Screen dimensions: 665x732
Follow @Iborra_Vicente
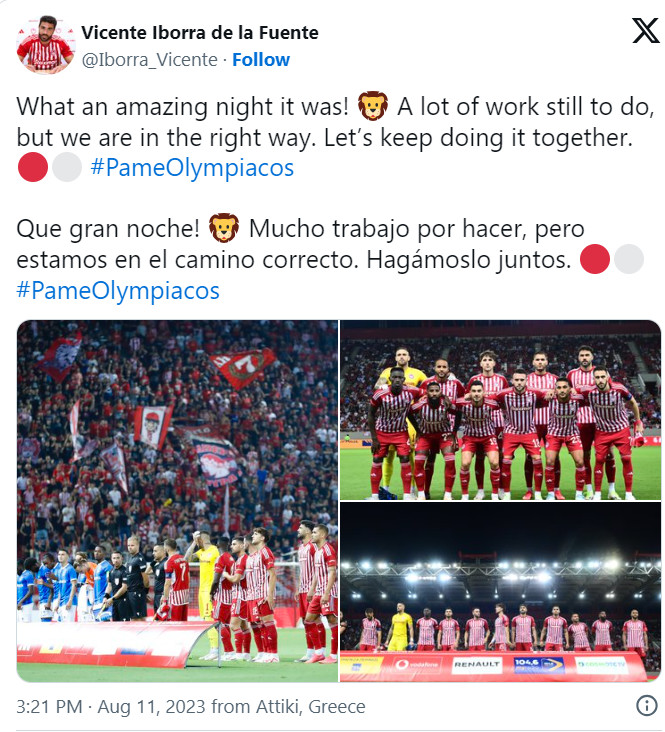click(x=261, y=60)
